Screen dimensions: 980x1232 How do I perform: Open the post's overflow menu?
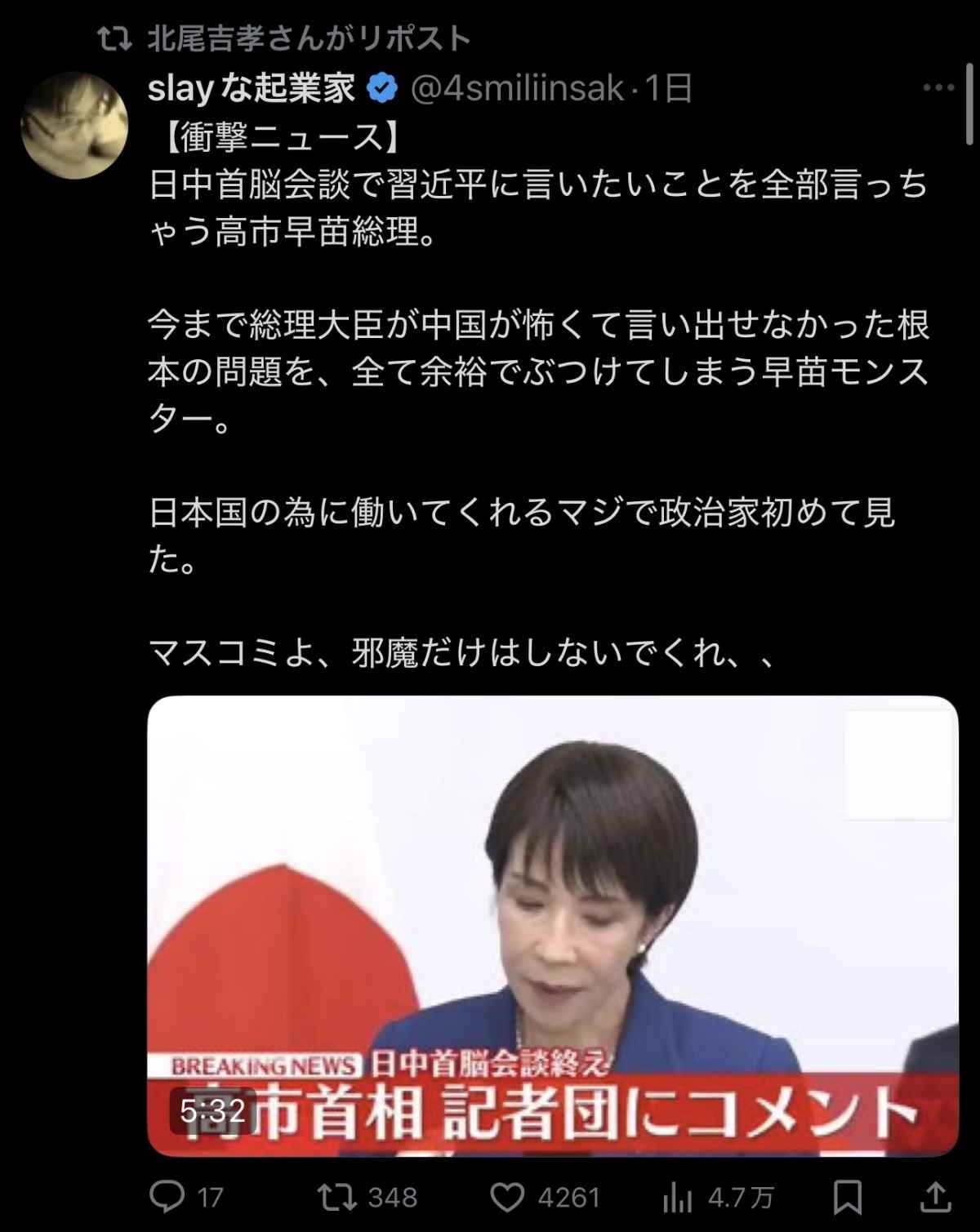938,87
